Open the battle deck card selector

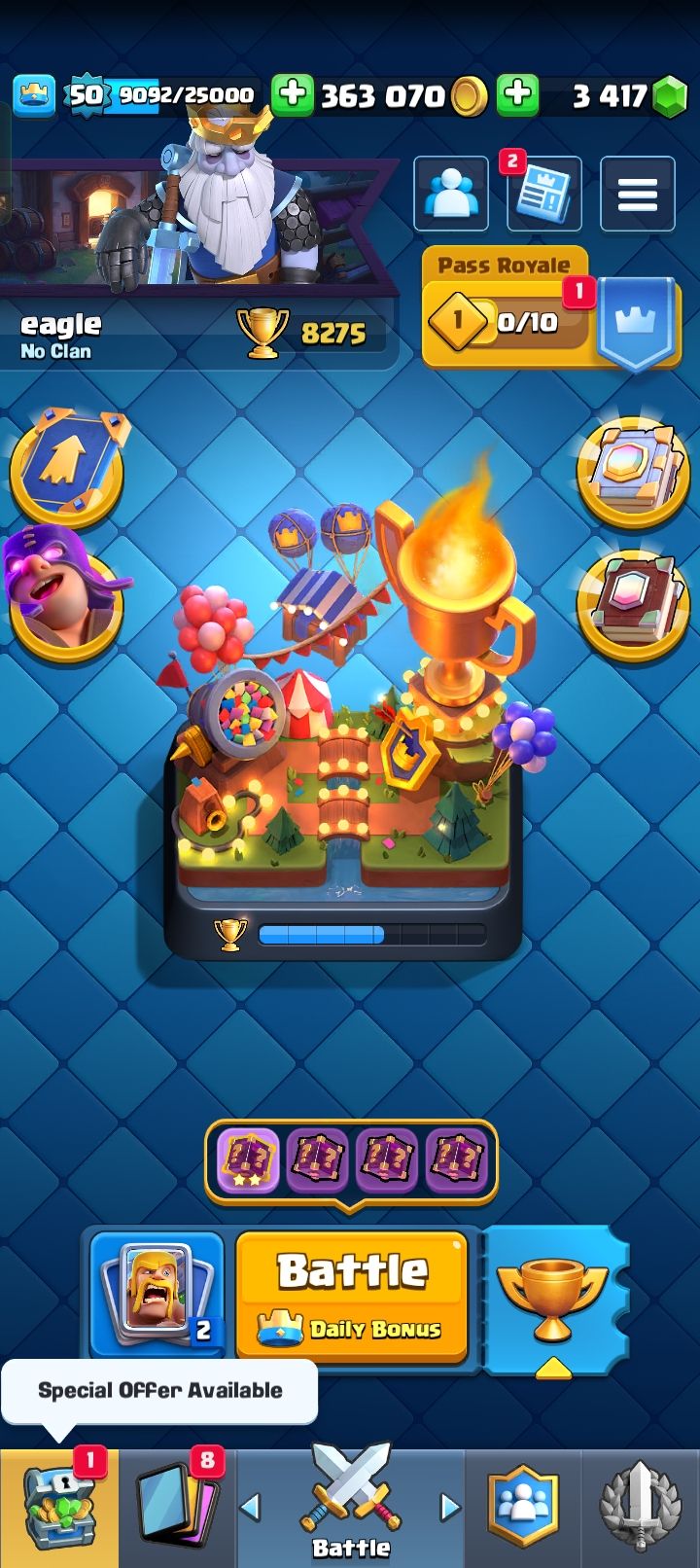pos(157,1295)
